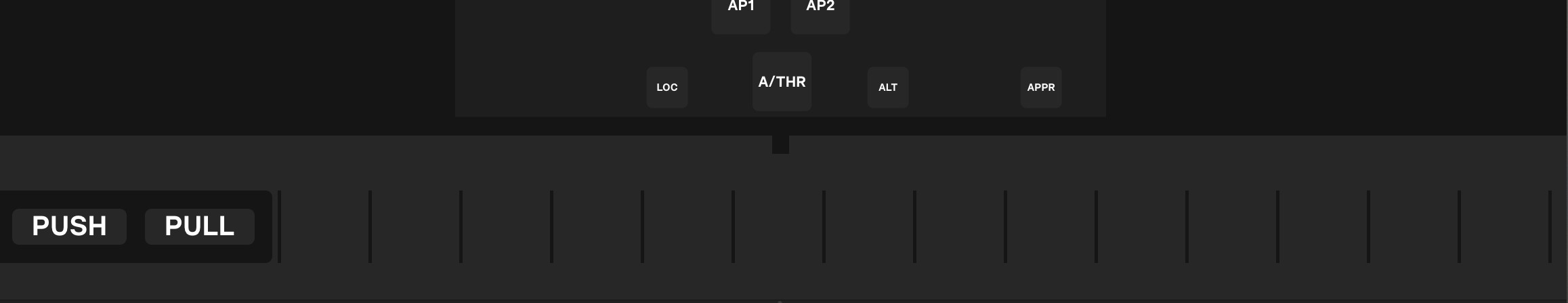Image resolution: width=1568 pixels, height=303 pixels.
Task: Arm APPR approach mode
Action: click(x=1040, y=87)
